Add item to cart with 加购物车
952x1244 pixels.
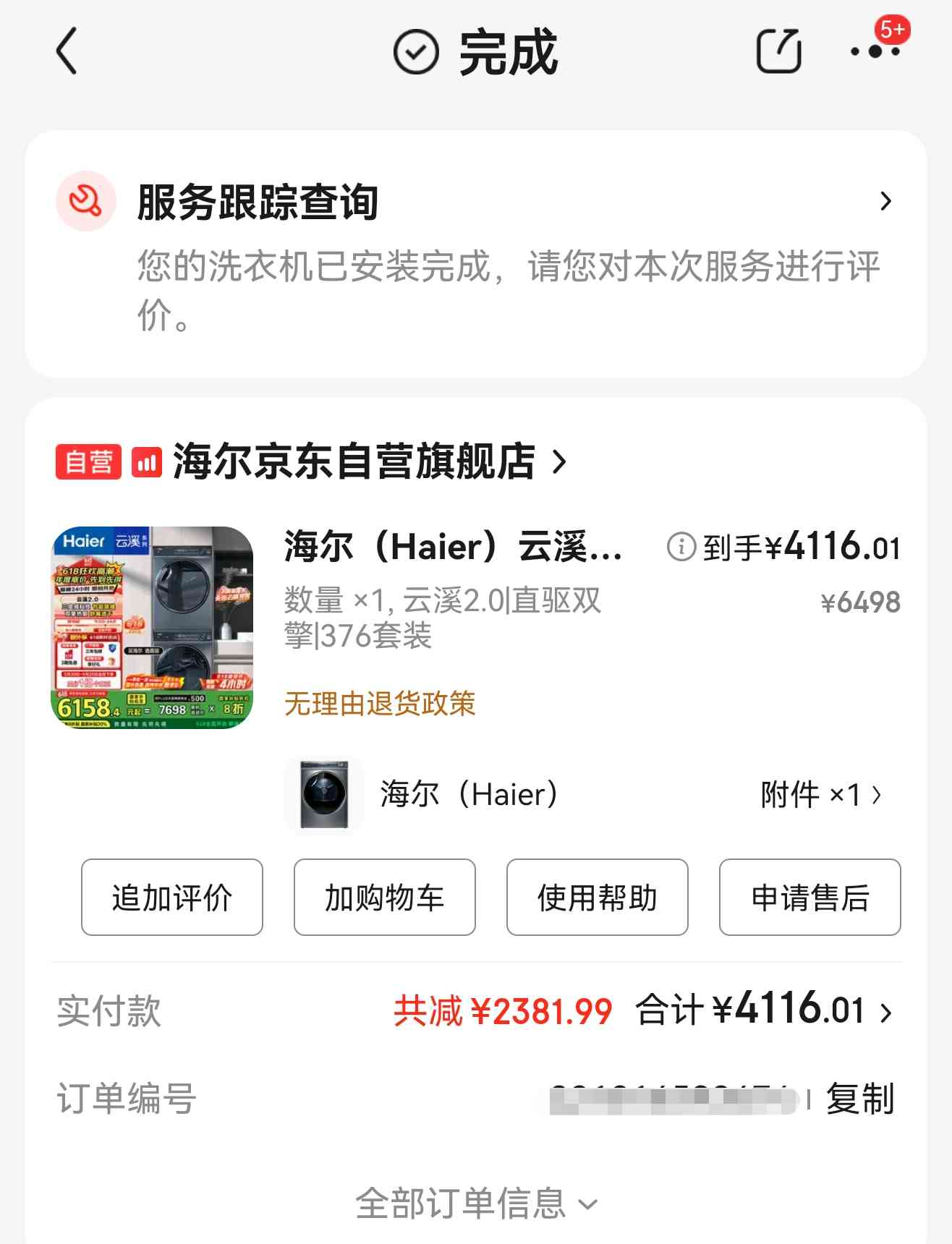(384, 898)
